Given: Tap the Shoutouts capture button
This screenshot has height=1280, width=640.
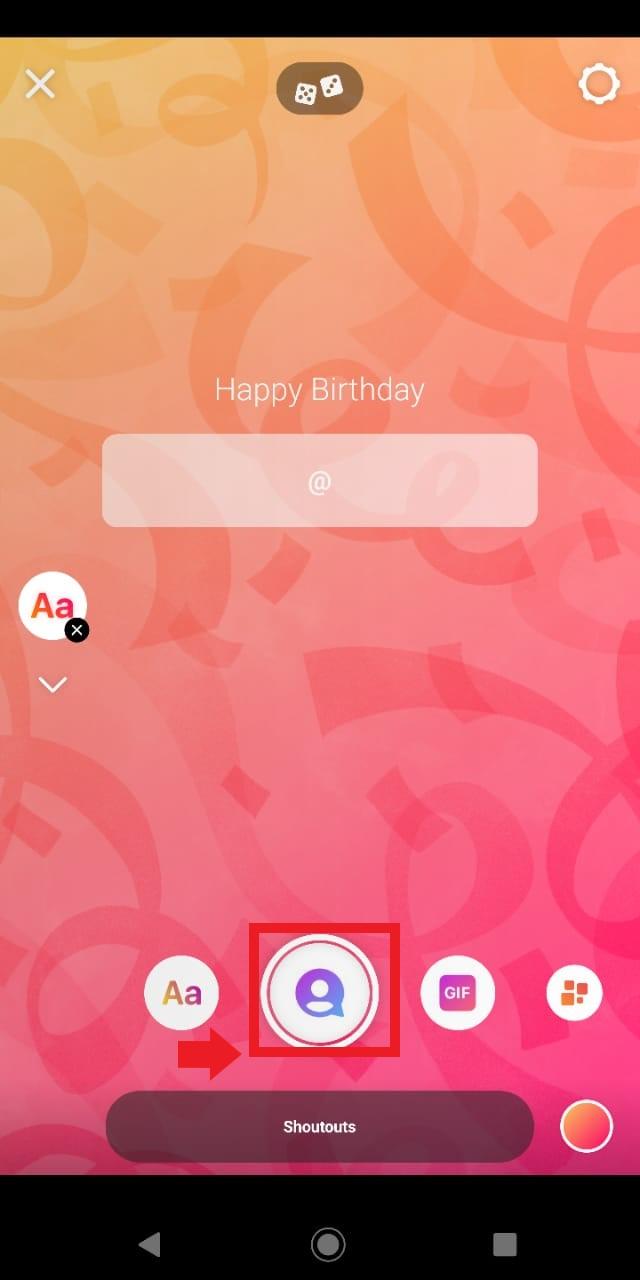Looking at the screenshot, I should (x=319, y=992).
